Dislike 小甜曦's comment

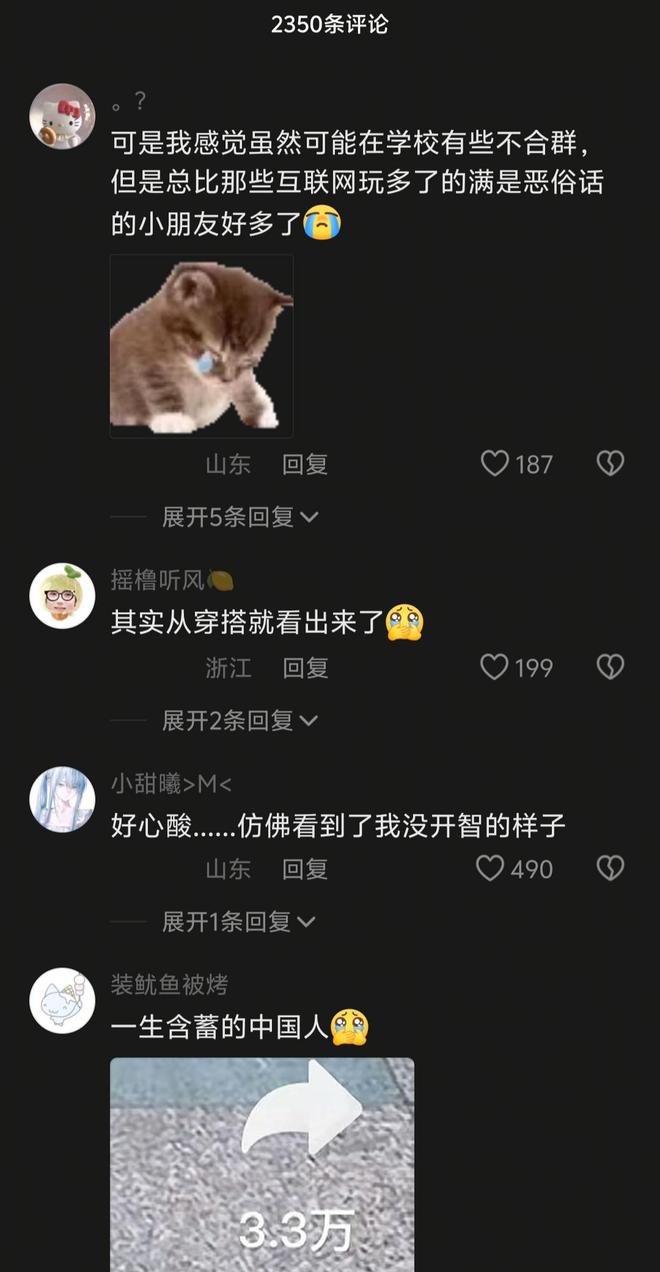610,869
